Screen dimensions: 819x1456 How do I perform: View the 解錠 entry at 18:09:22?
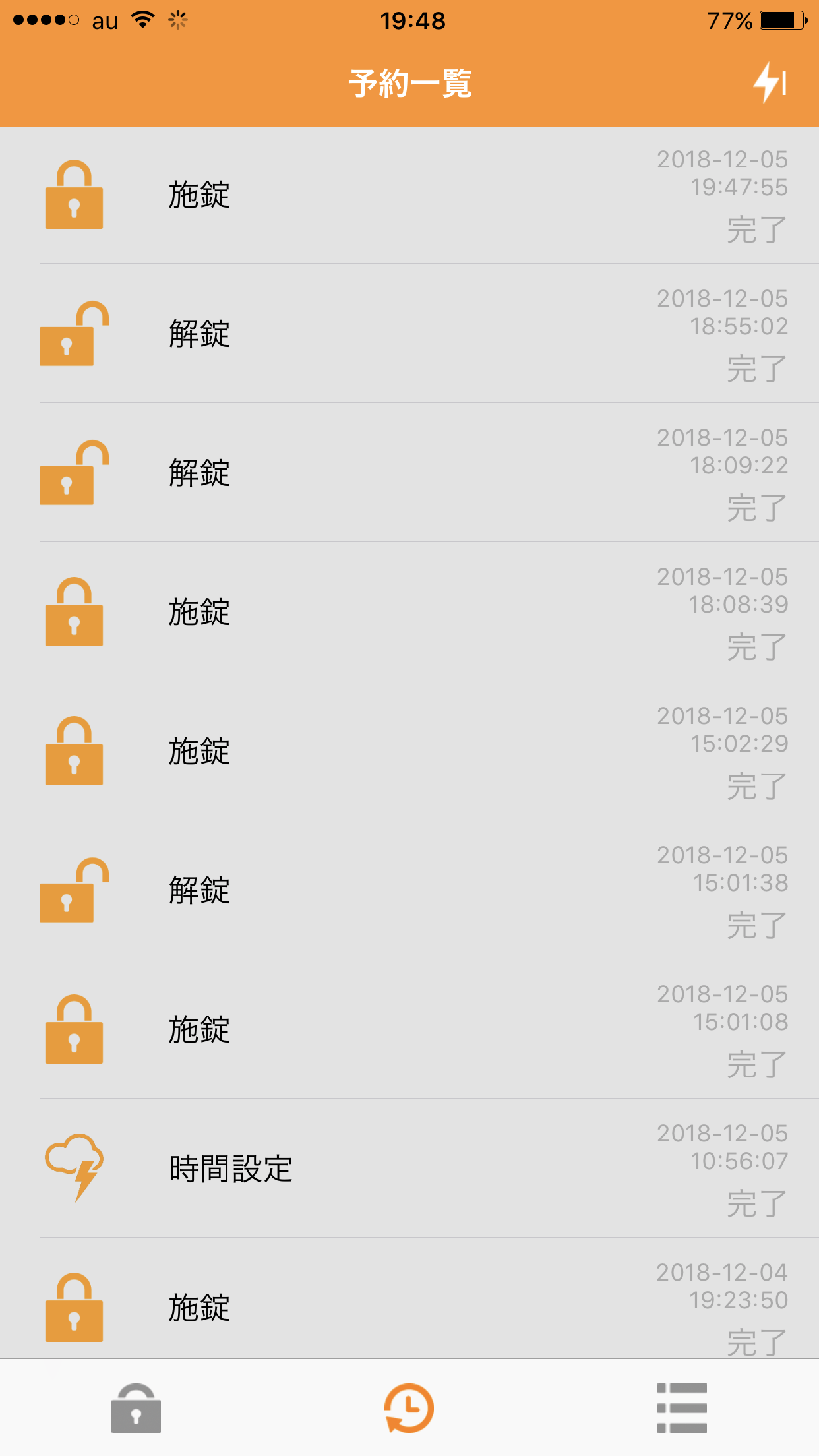pos(409,473)
